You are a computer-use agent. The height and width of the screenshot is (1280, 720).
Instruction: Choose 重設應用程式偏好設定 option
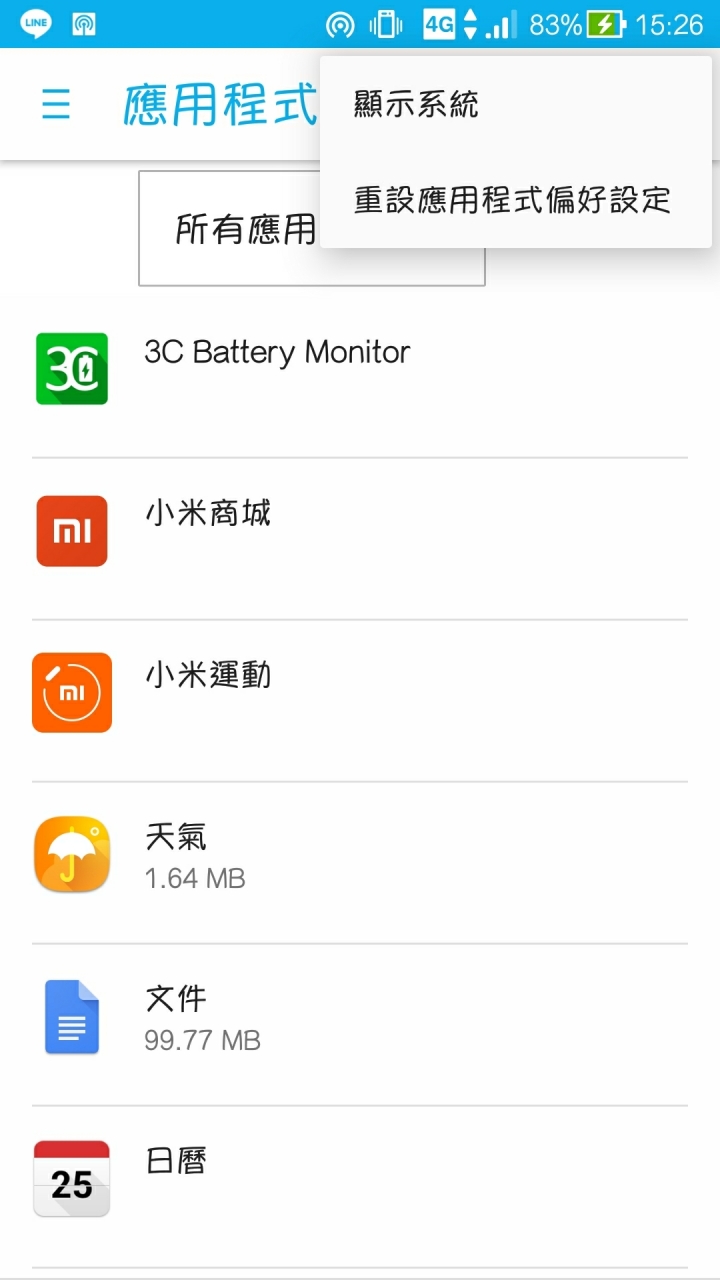tap(516, 200)
